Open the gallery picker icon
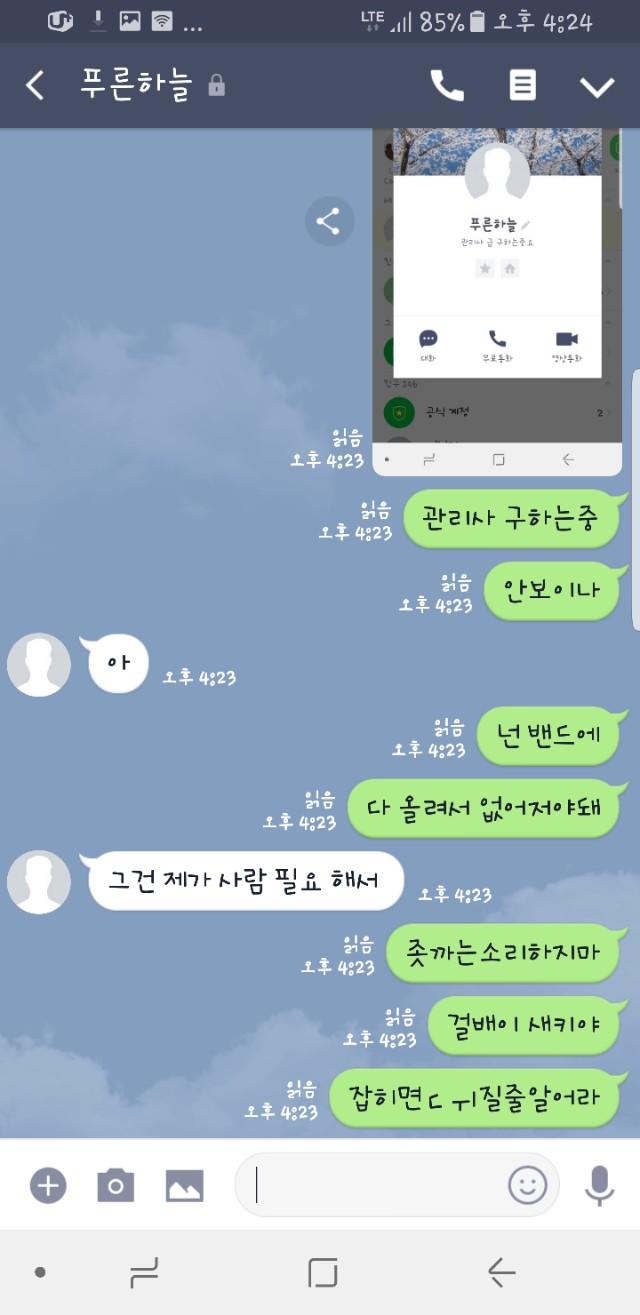This screenshot has width=640, height=1315. tap(185, 1186)
